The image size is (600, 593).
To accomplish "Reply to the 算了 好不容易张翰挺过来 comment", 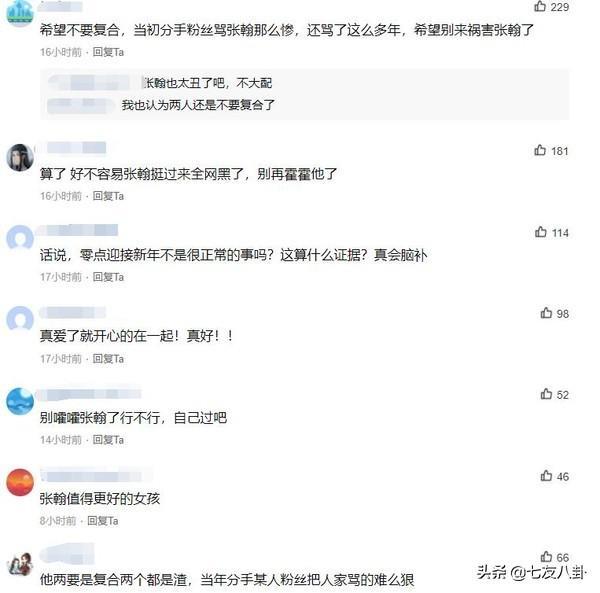I will click(107, 196).
